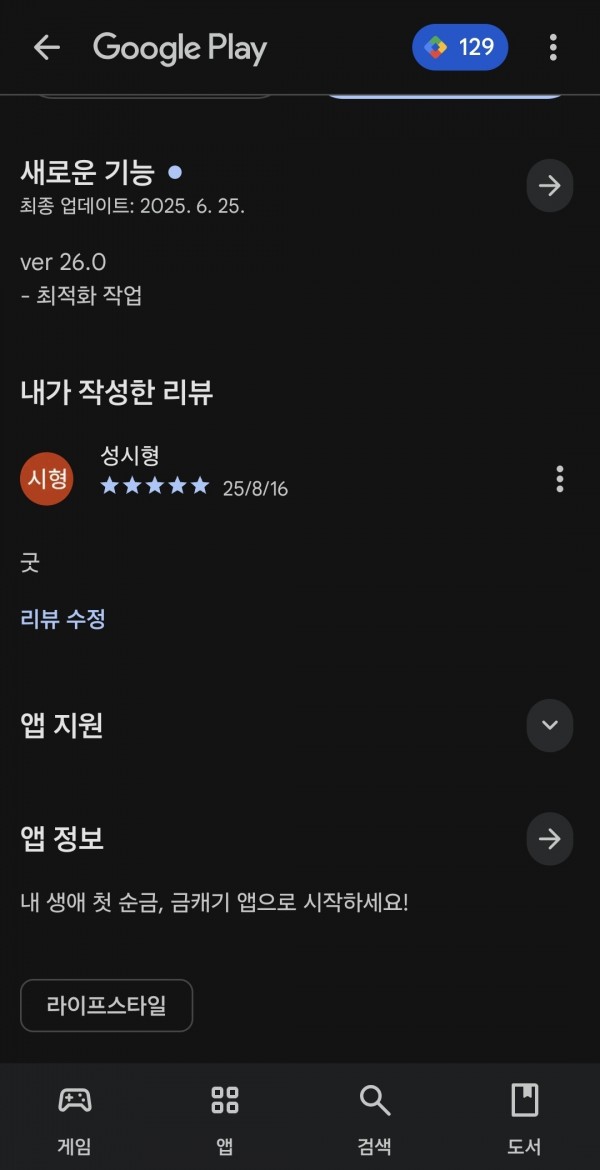Screen dimensions: 600x1170
Task: Open the 새로운 기능 arrow
Action: click(550, 186)
